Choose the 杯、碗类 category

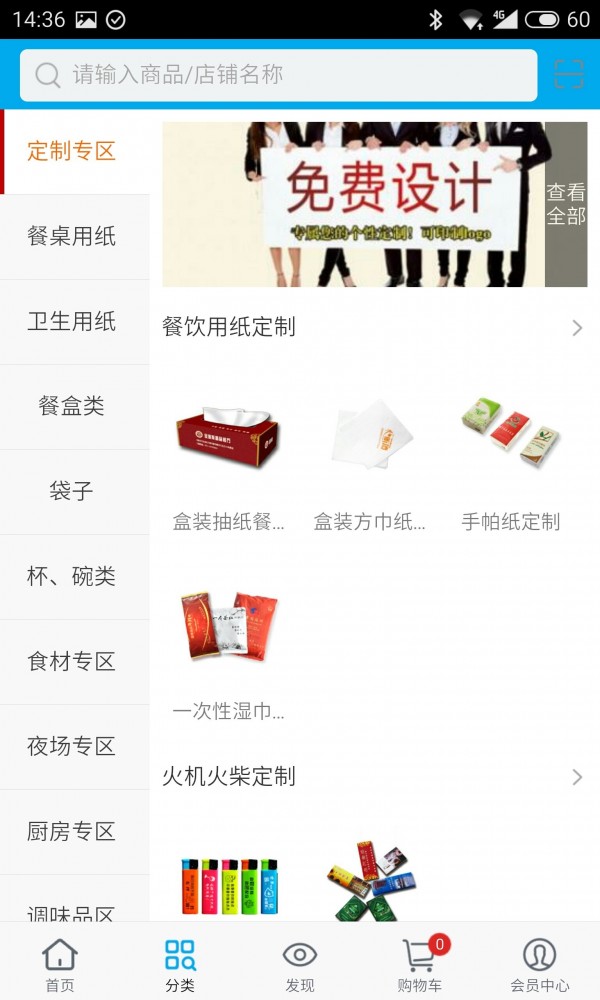(x=72, y=577)
